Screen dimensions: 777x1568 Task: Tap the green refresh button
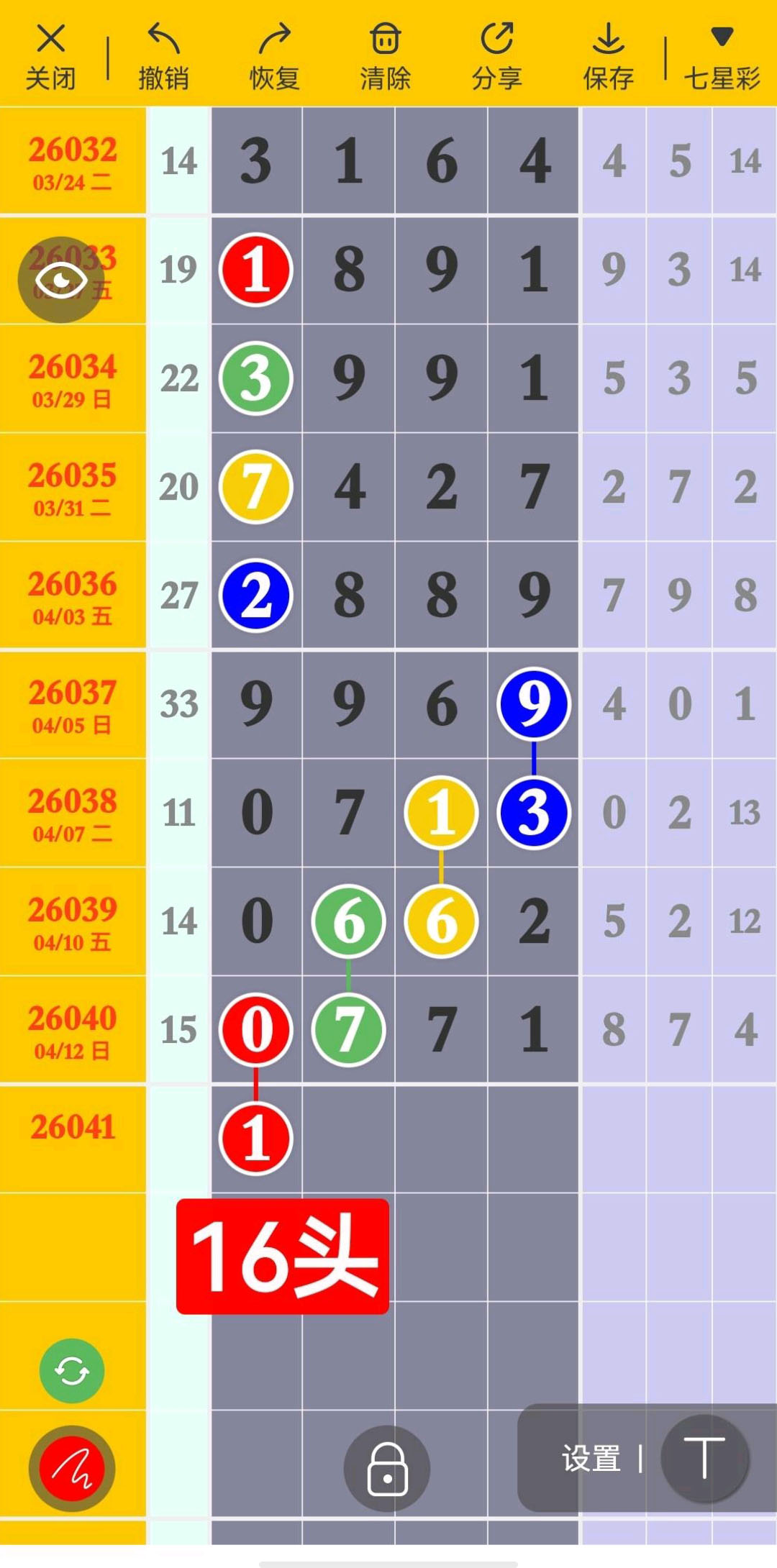coord(72,1371)
